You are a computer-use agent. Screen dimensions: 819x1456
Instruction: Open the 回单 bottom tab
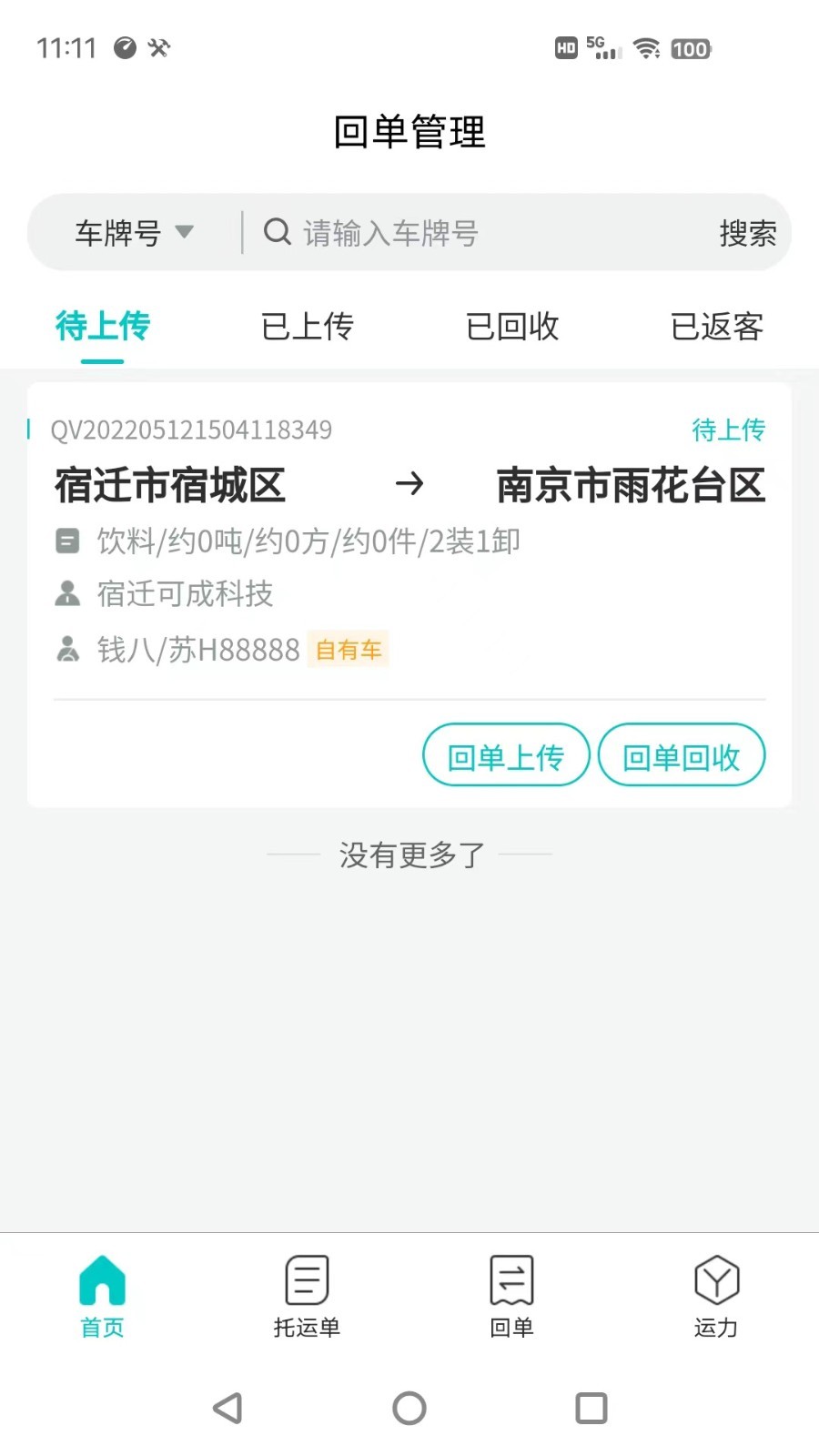click(511, 1296)
